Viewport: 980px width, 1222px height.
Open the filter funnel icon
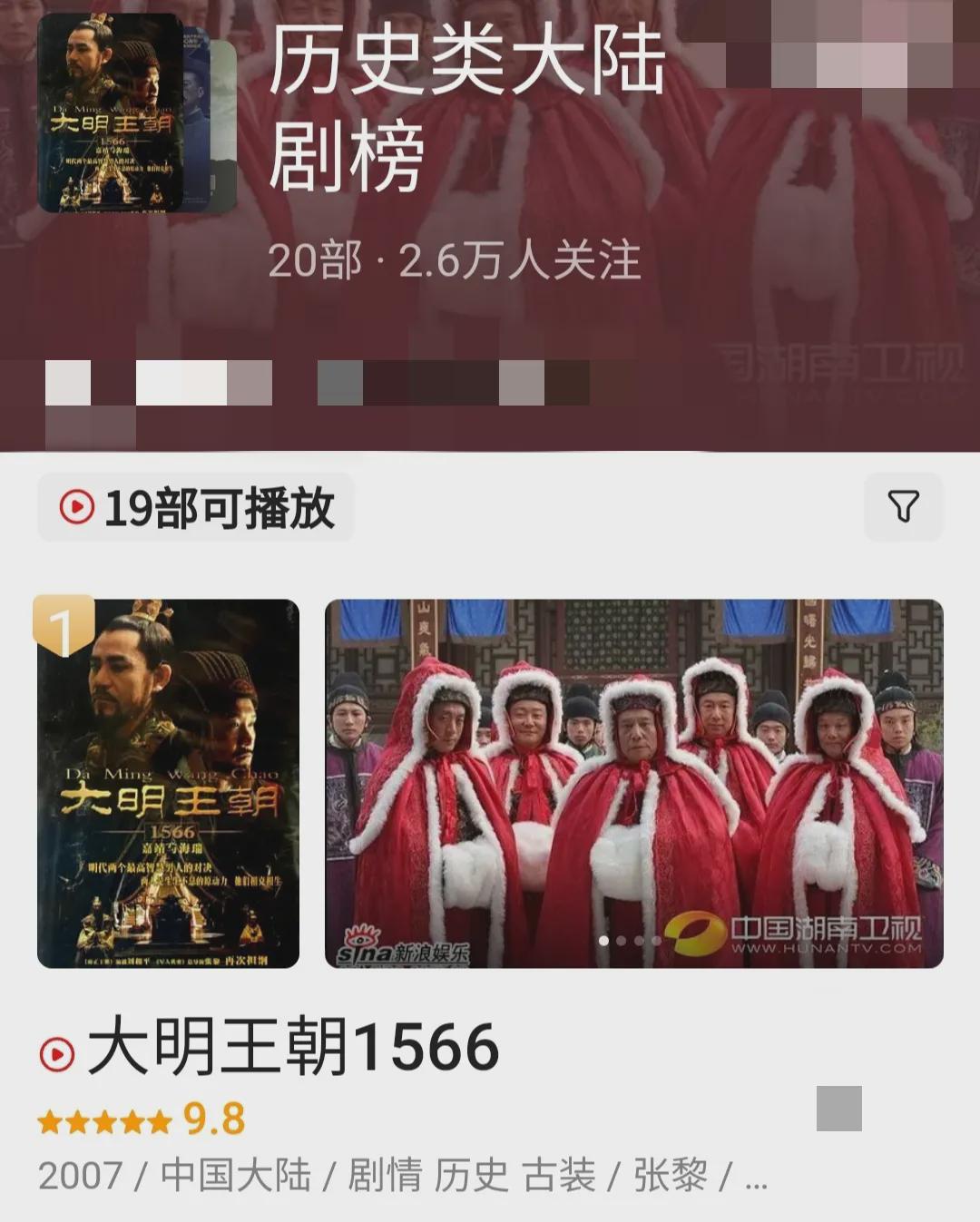point(903,506)
